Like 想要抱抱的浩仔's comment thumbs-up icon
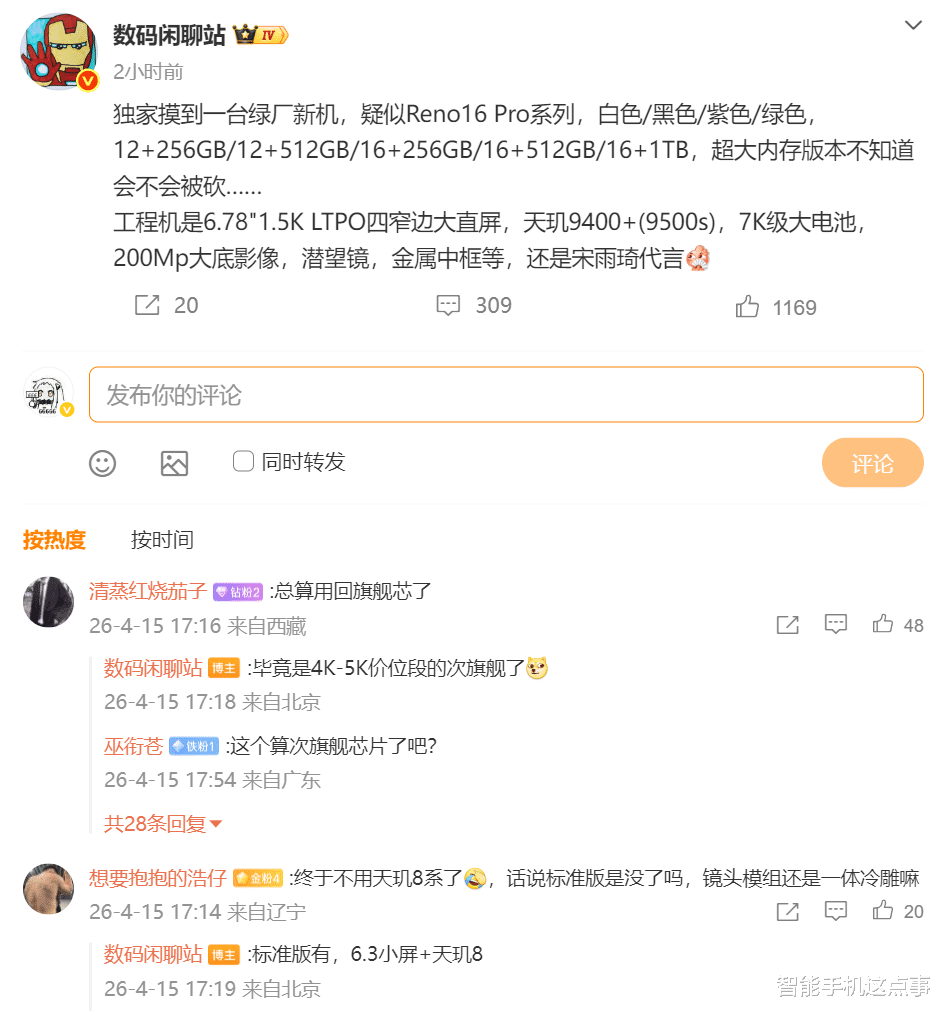The image size is (942, 1011). 881,911
